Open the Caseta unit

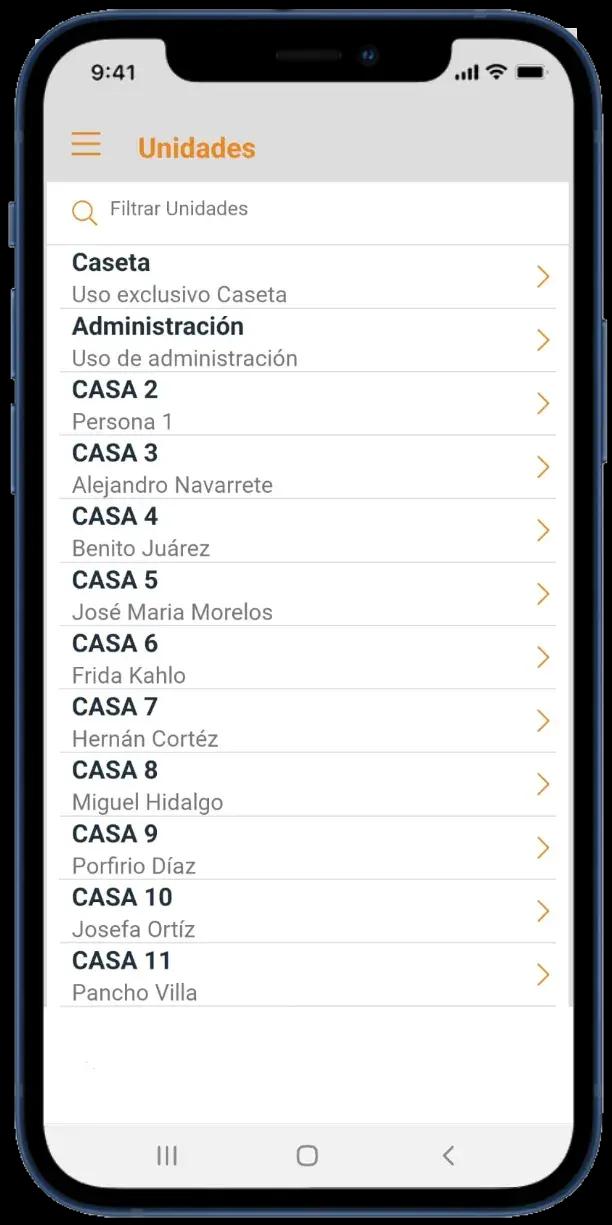coord(300,278)
